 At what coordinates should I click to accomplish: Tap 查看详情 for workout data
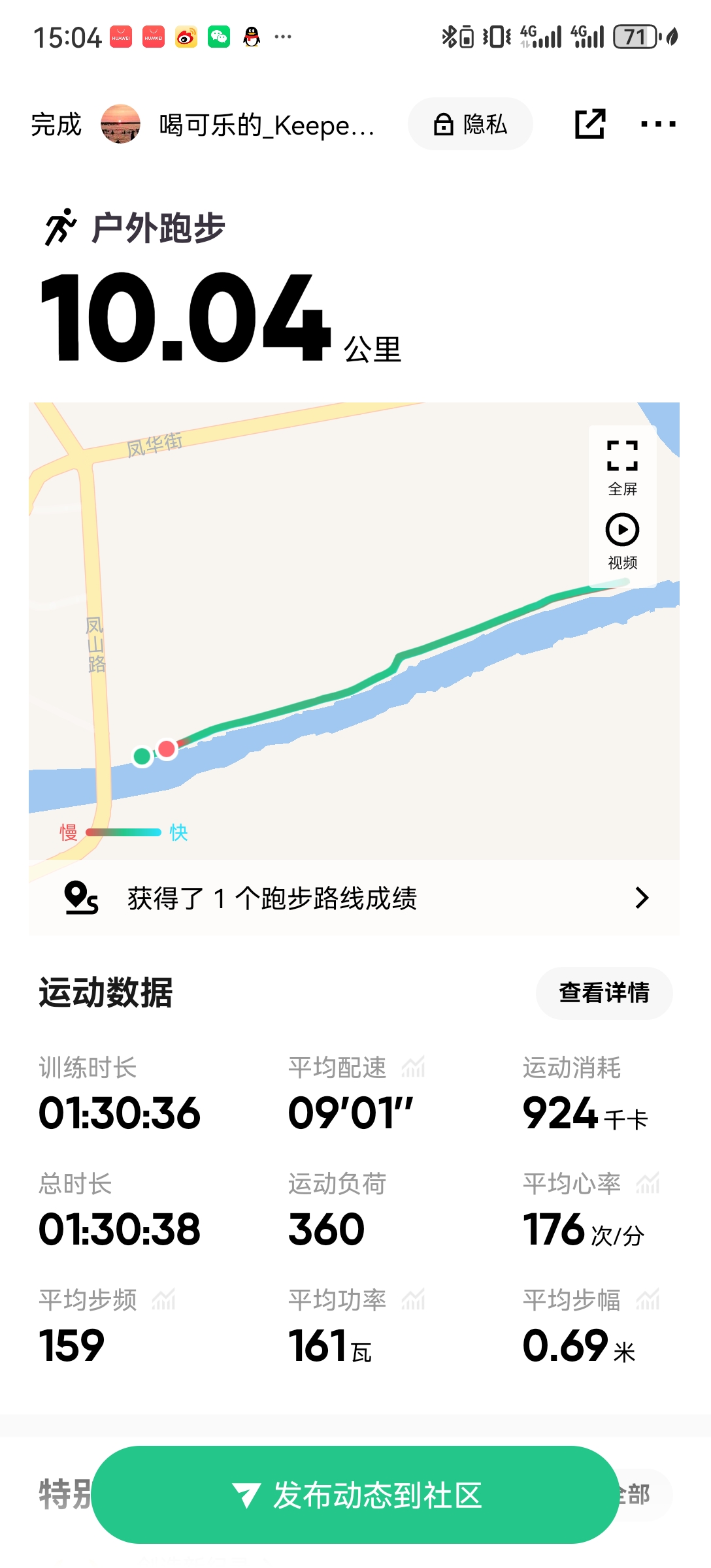coord(604,993)
